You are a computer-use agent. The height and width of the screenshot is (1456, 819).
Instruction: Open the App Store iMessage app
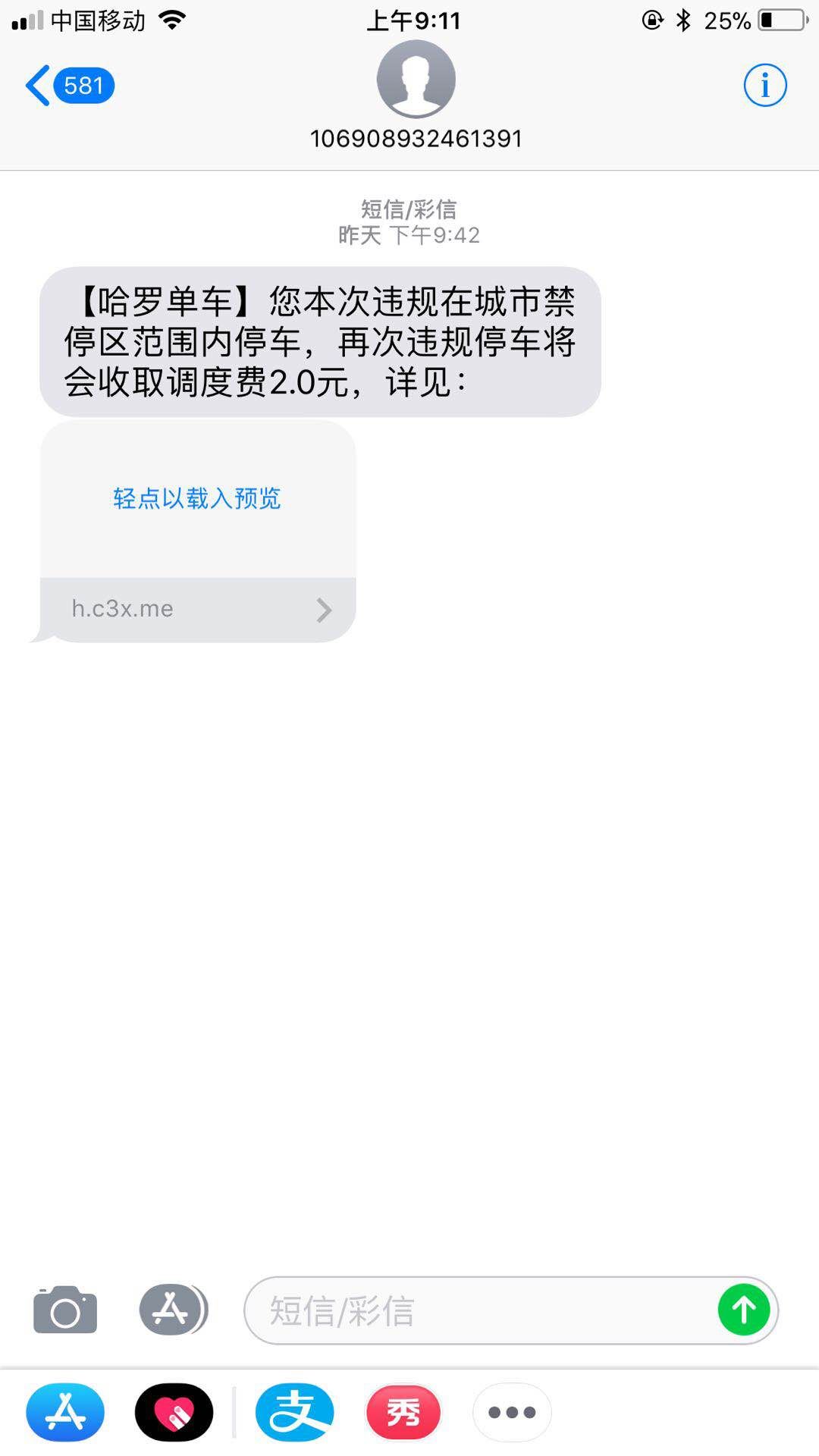click(x=65, y=1412)
